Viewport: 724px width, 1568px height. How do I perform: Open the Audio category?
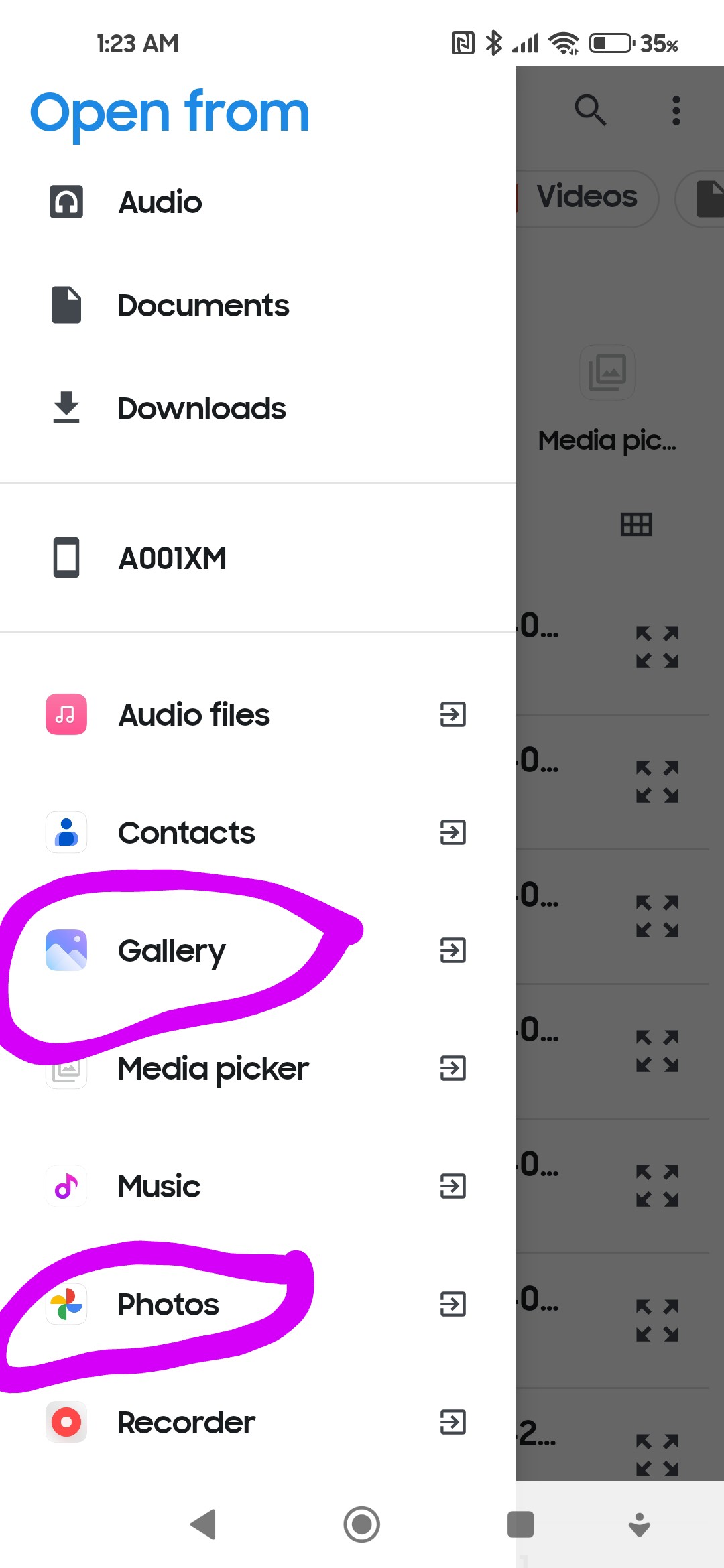(x=258, y=202)
